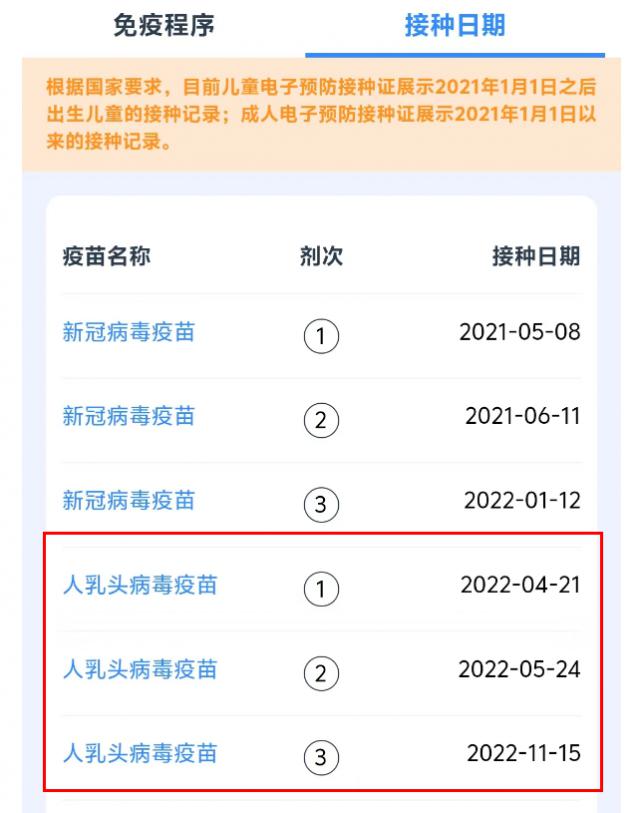View 新冠病毒疫苗 record from 2022-01-12

[x=129, y=501]
